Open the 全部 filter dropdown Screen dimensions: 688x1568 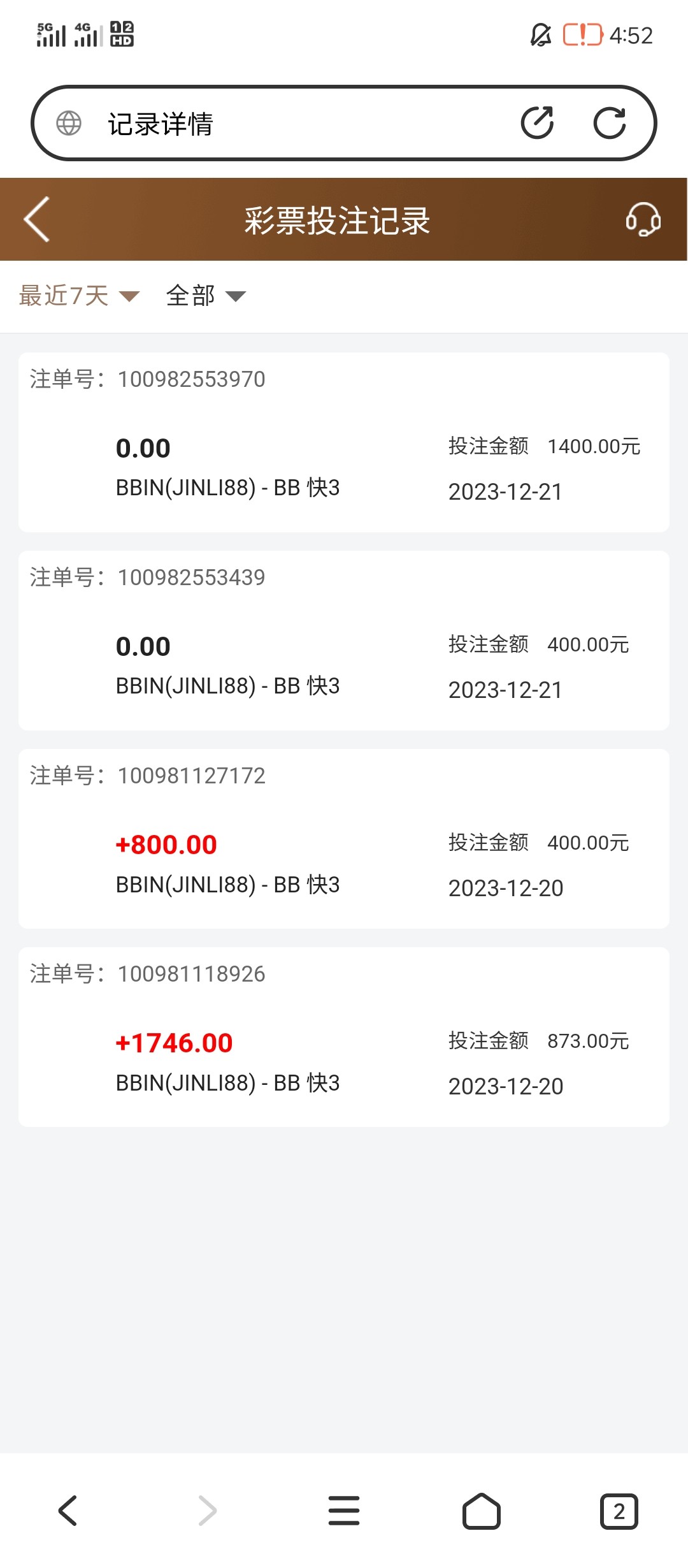[205, 296]
